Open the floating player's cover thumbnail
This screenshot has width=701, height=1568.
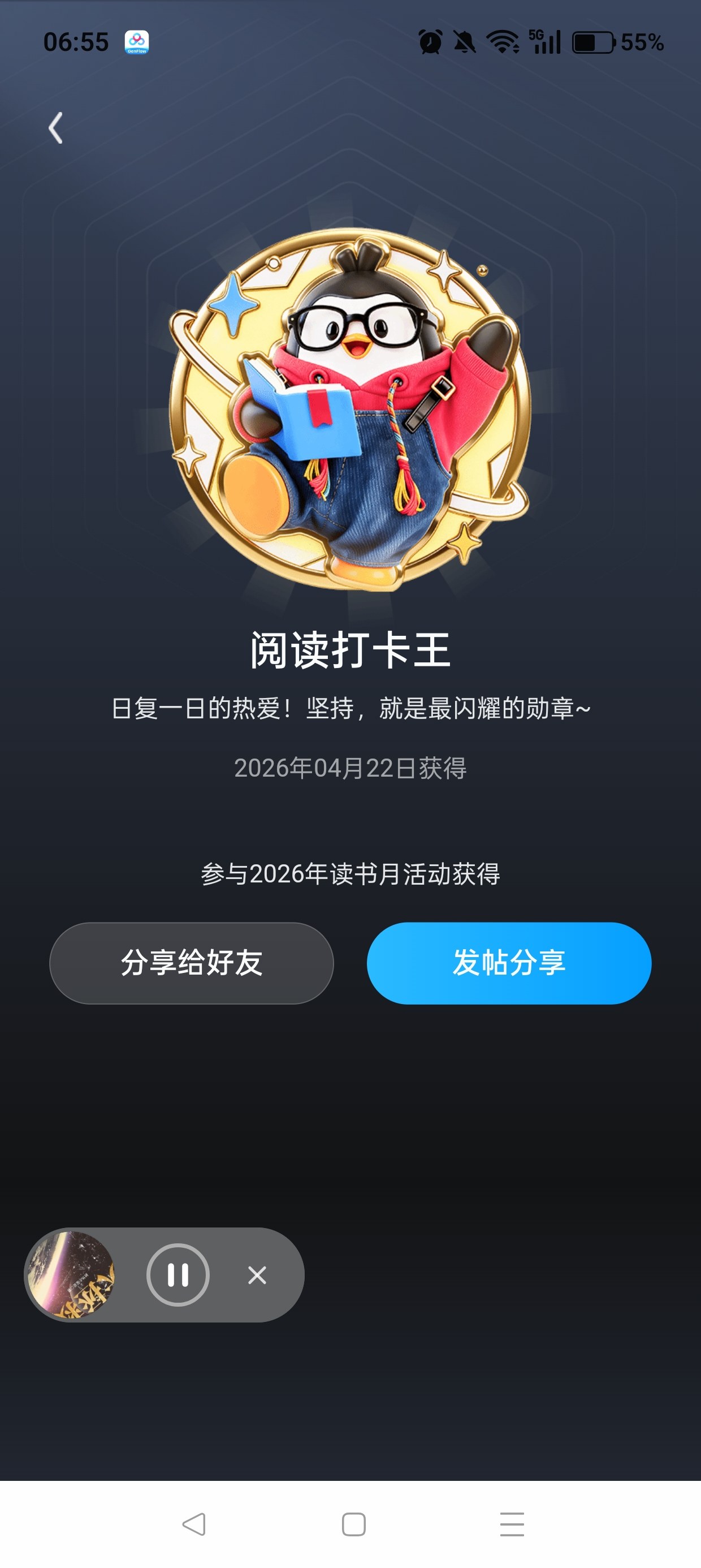72,1274
